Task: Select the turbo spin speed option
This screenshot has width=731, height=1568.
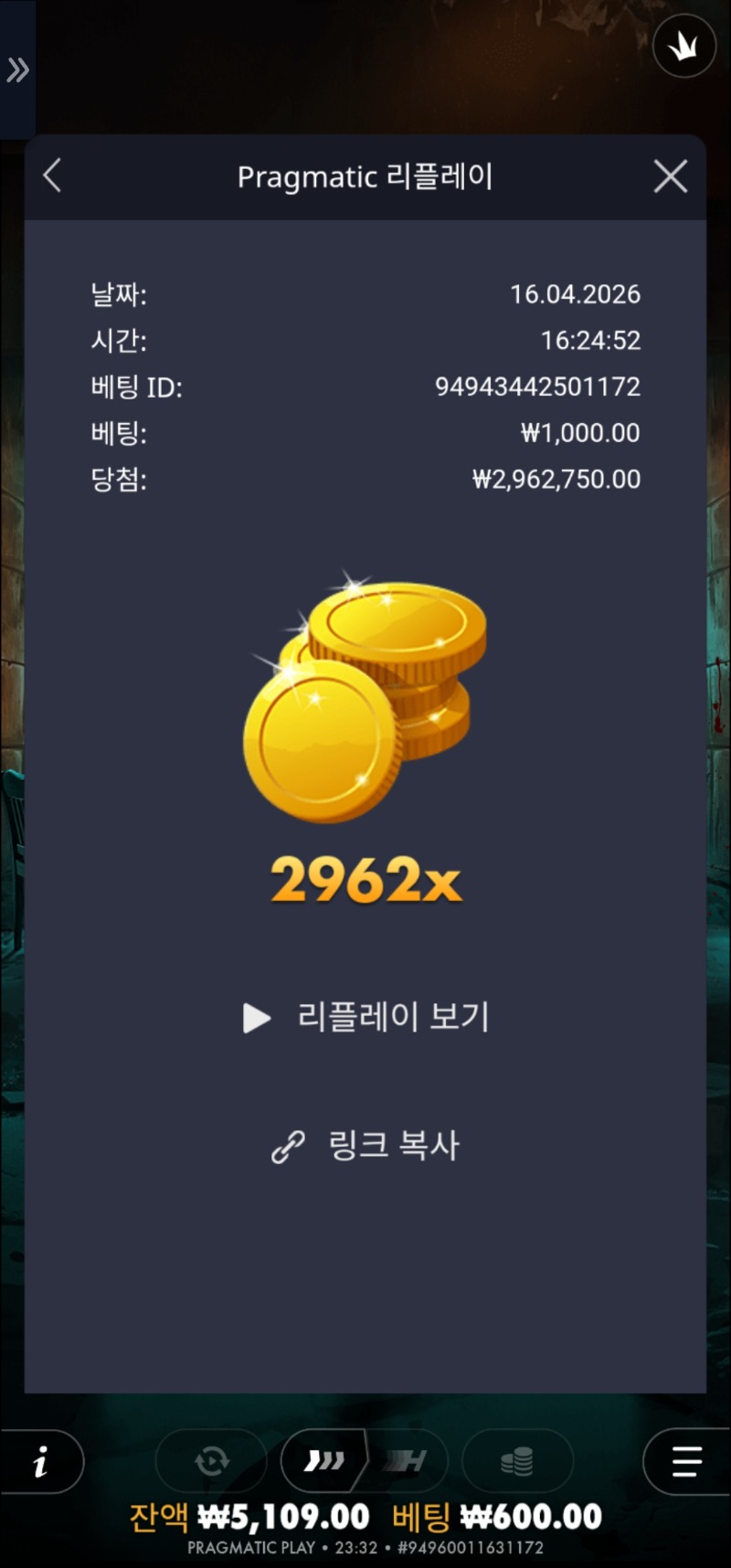Action: coord(408,1461)
